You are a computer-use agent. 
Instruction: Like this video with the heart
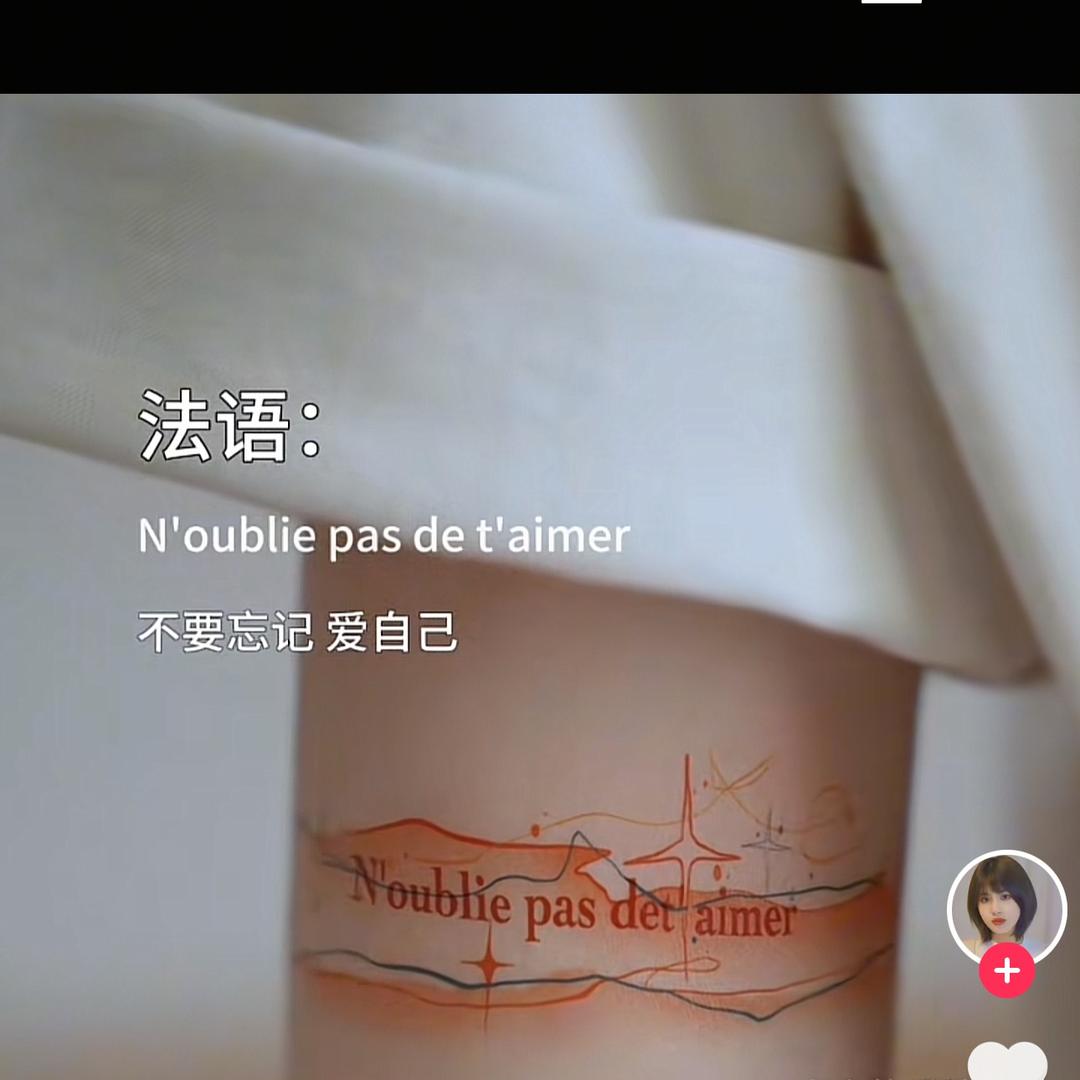[1007, 1062]
